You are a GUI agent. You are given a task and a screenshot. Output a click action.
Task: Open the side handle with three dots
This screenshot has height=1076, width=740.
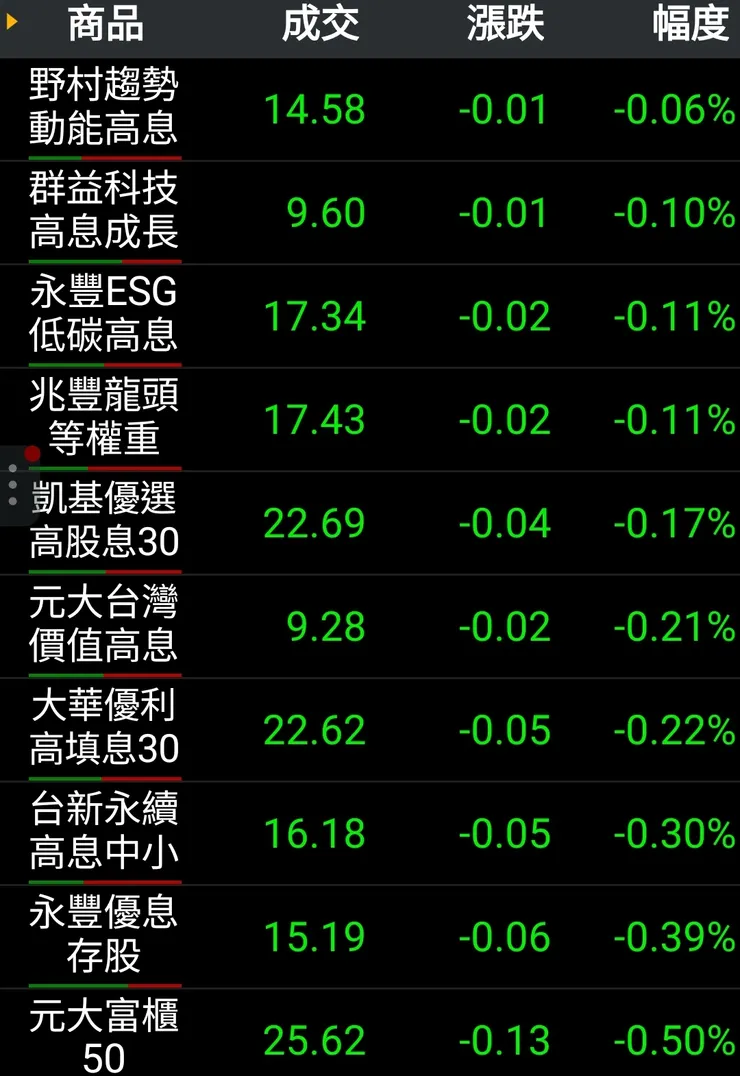12,485
